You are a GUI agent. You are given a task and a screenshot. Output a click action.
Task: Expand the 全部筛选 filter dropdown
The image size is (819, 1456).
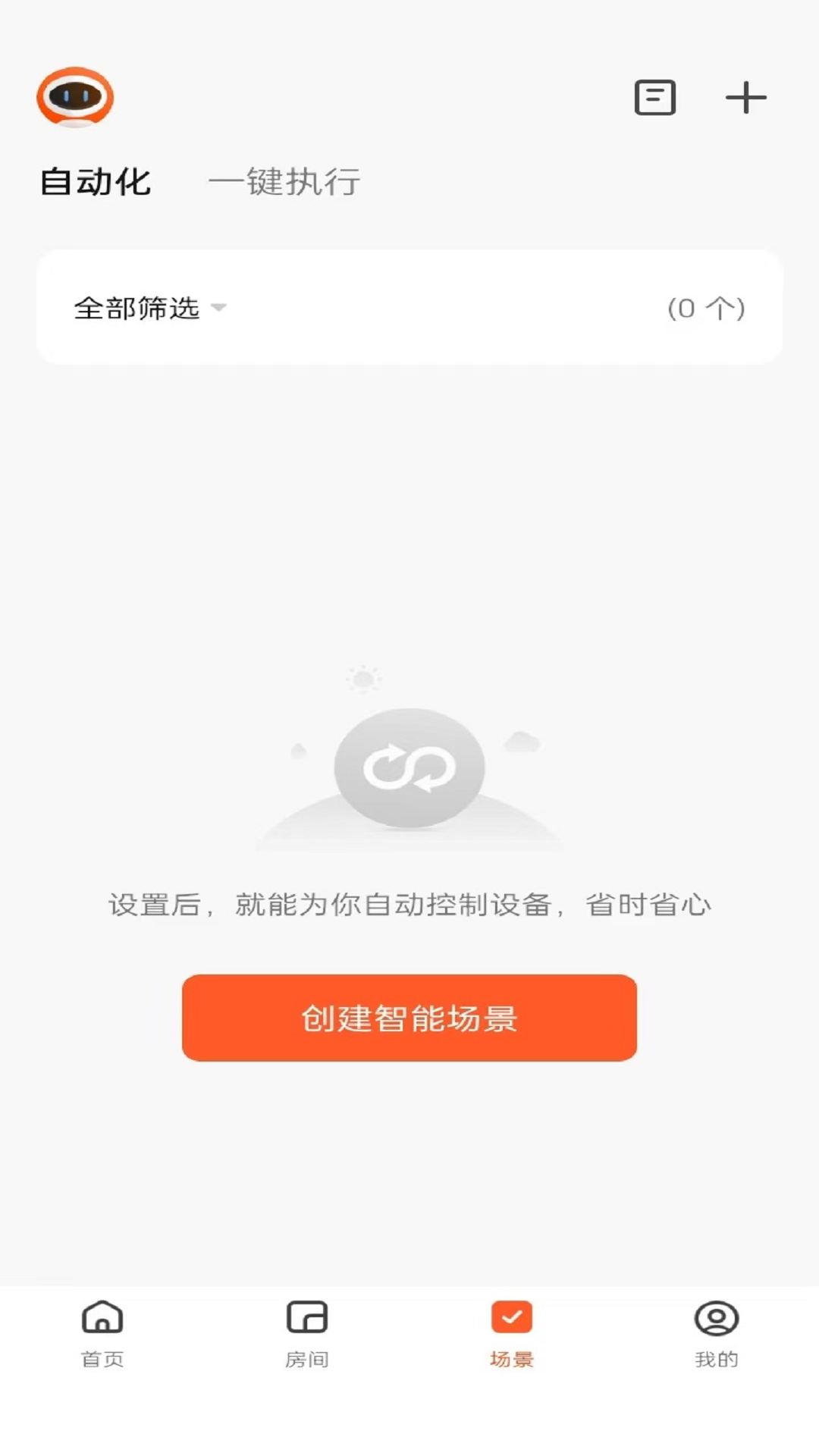pos(150,308)
